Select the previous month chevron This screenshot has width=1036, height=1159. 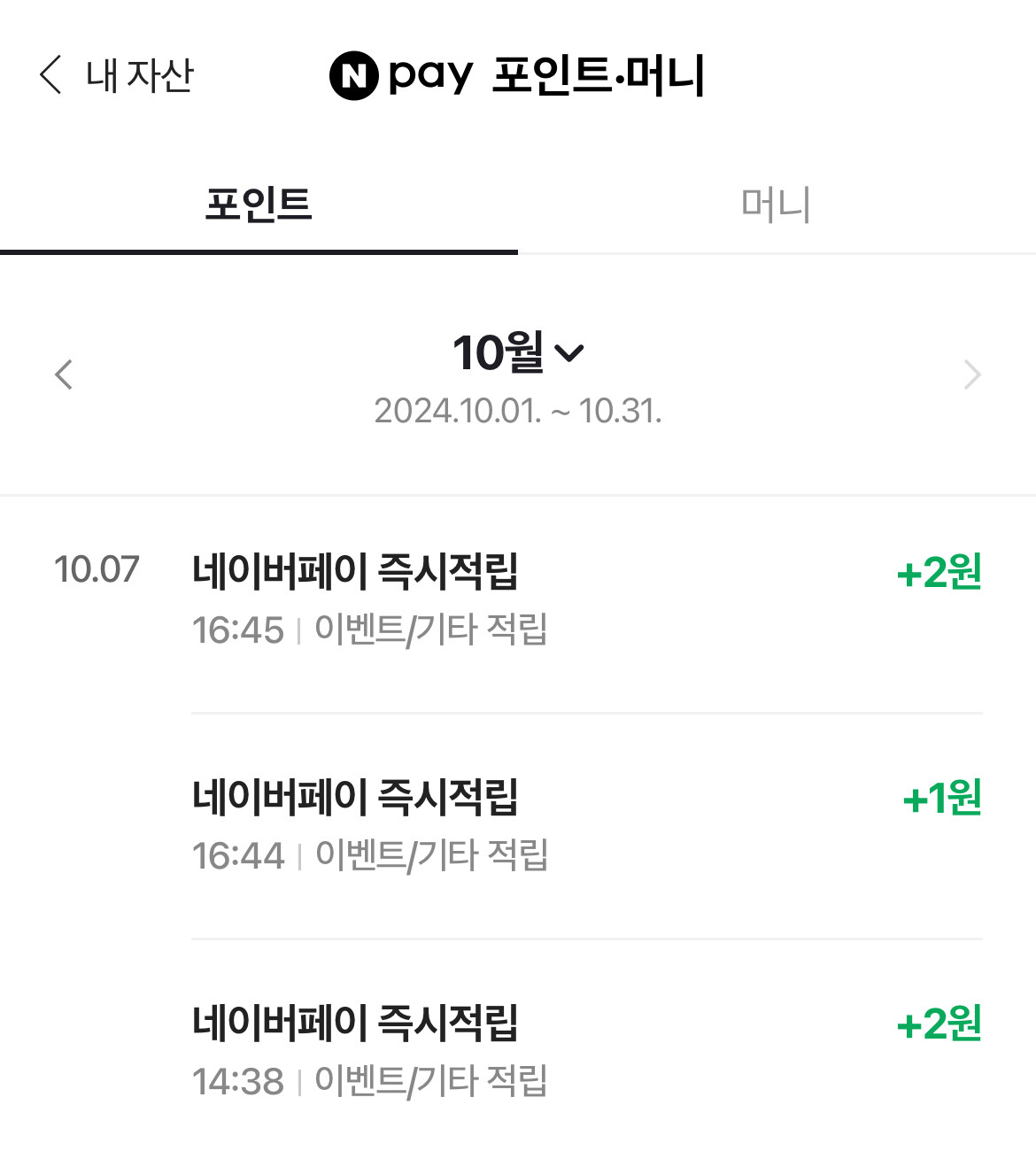point(63,375)
